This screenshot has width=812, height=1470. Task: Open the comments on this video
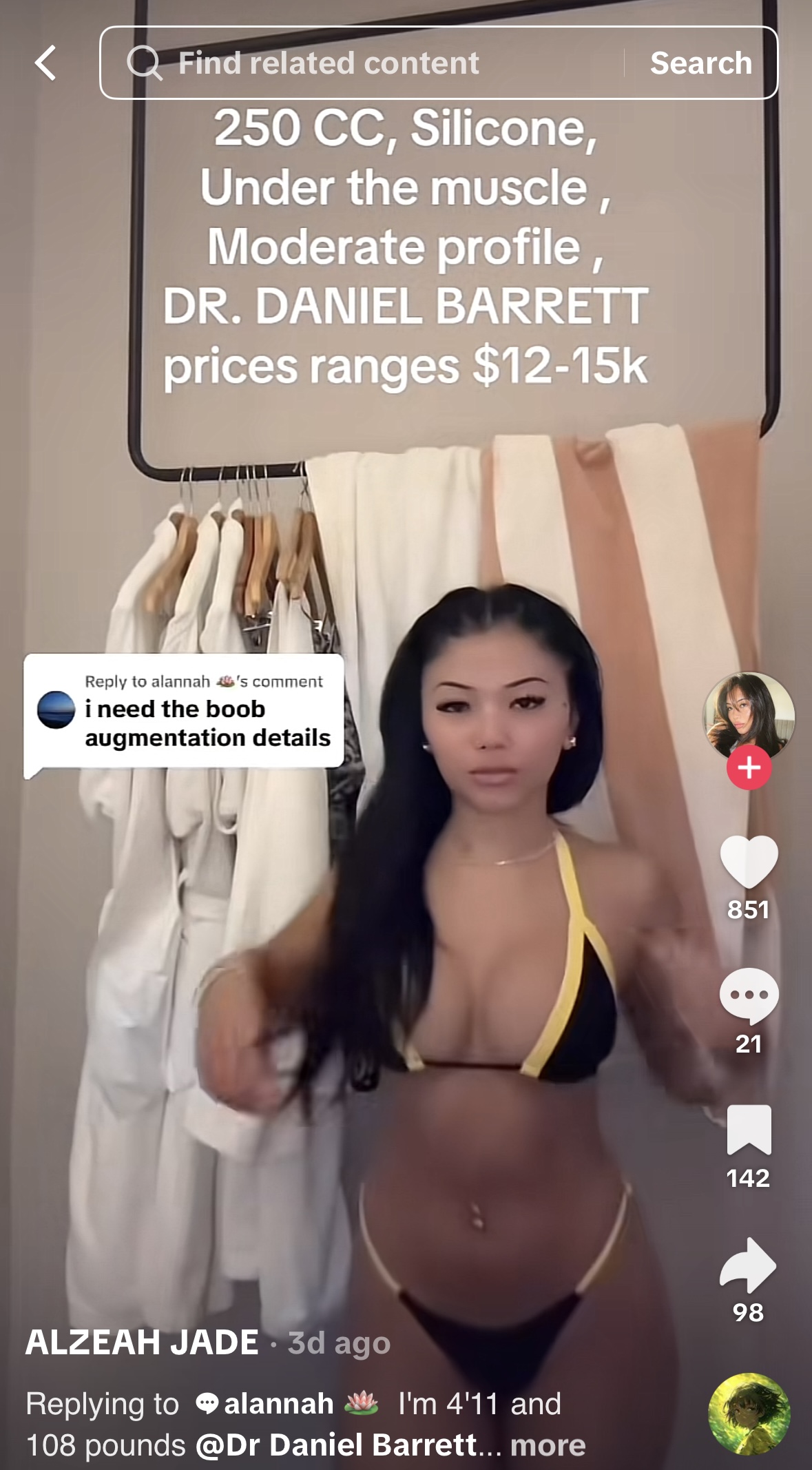click(749, 996)
